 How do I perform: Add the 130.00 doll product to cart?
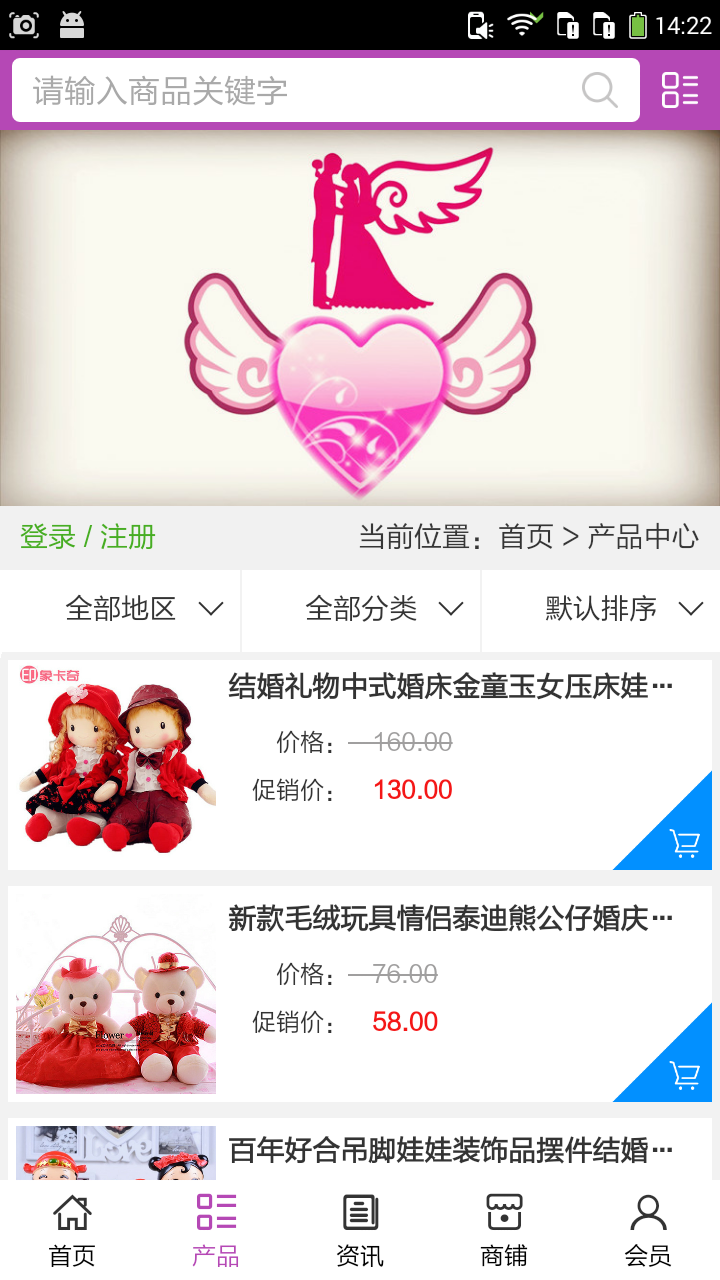(684, 843)
